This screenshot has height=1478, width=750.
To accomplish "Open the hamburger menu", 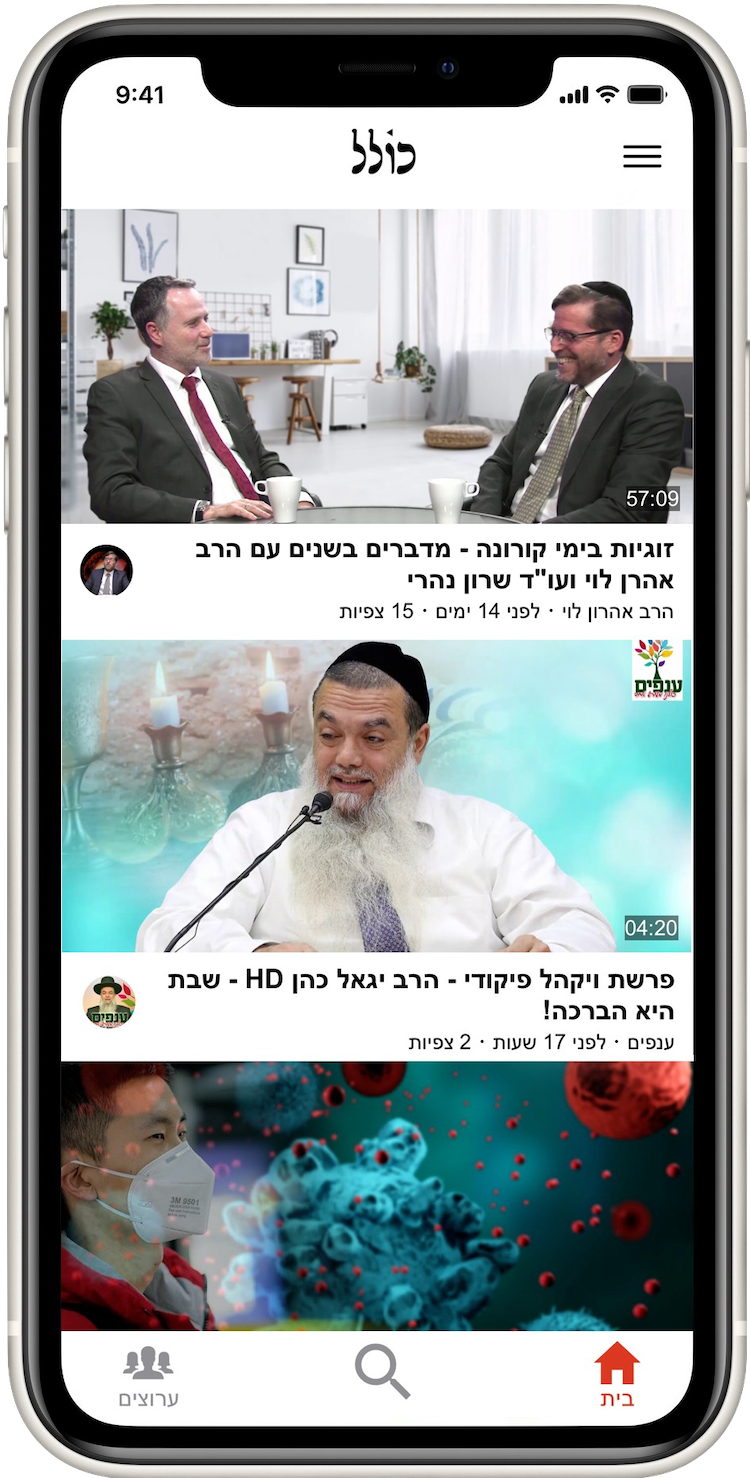I will [x=642, y=156].
